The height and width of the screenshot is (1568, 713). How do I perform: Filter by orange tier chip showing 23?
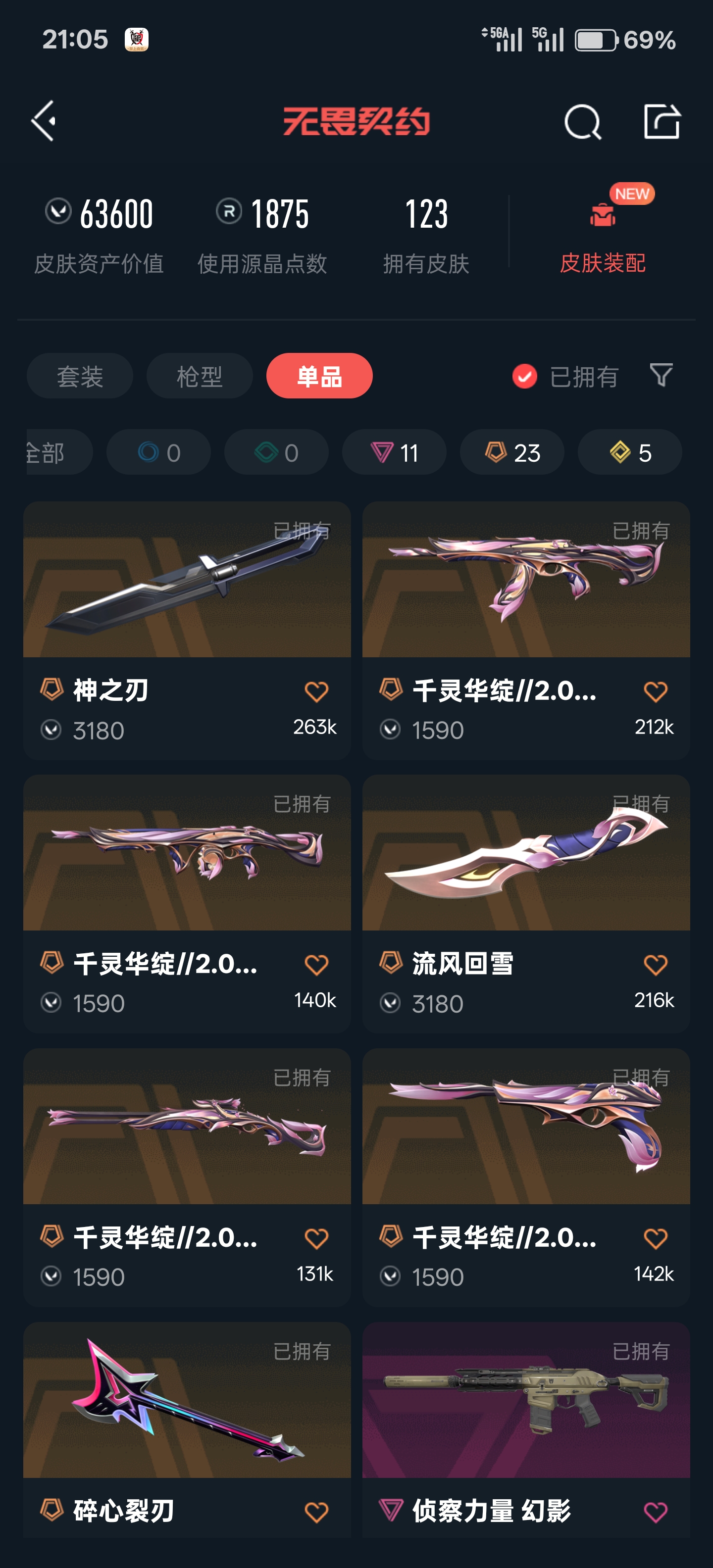[x=512, y=452]
